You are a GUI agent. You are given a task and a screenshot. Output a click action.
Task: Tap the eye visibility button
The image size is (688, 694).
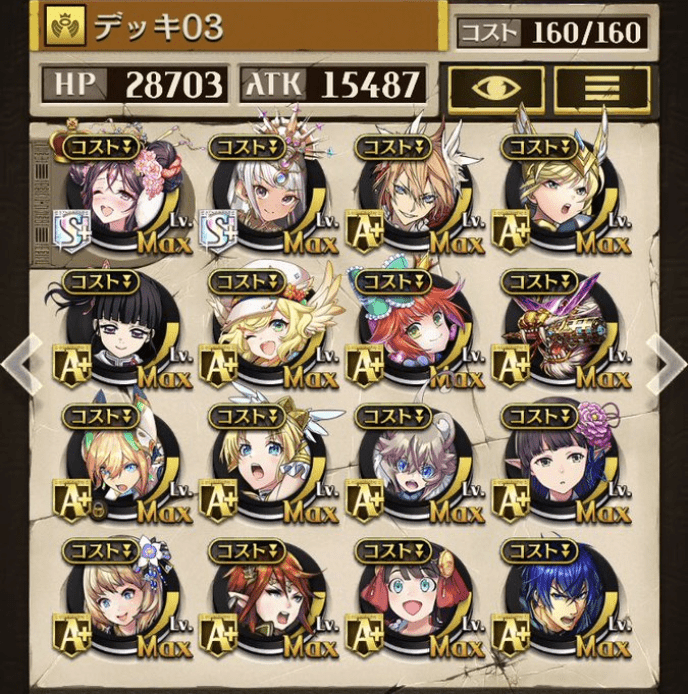[x=496, y=89]
